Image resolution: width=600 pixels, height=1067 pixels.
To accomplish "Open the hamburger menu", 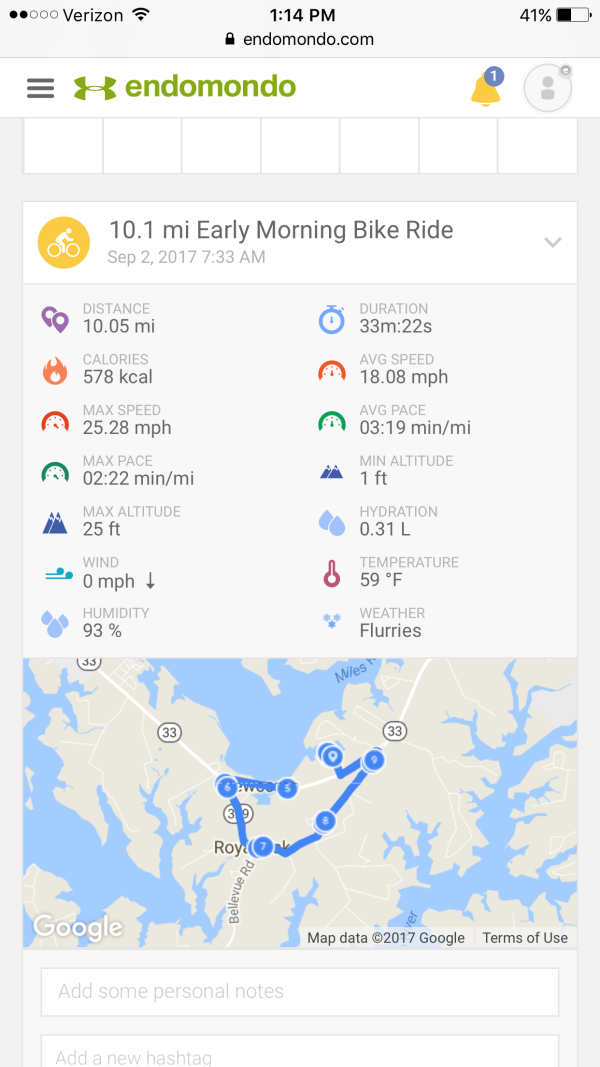I will (x=40, y=88).
